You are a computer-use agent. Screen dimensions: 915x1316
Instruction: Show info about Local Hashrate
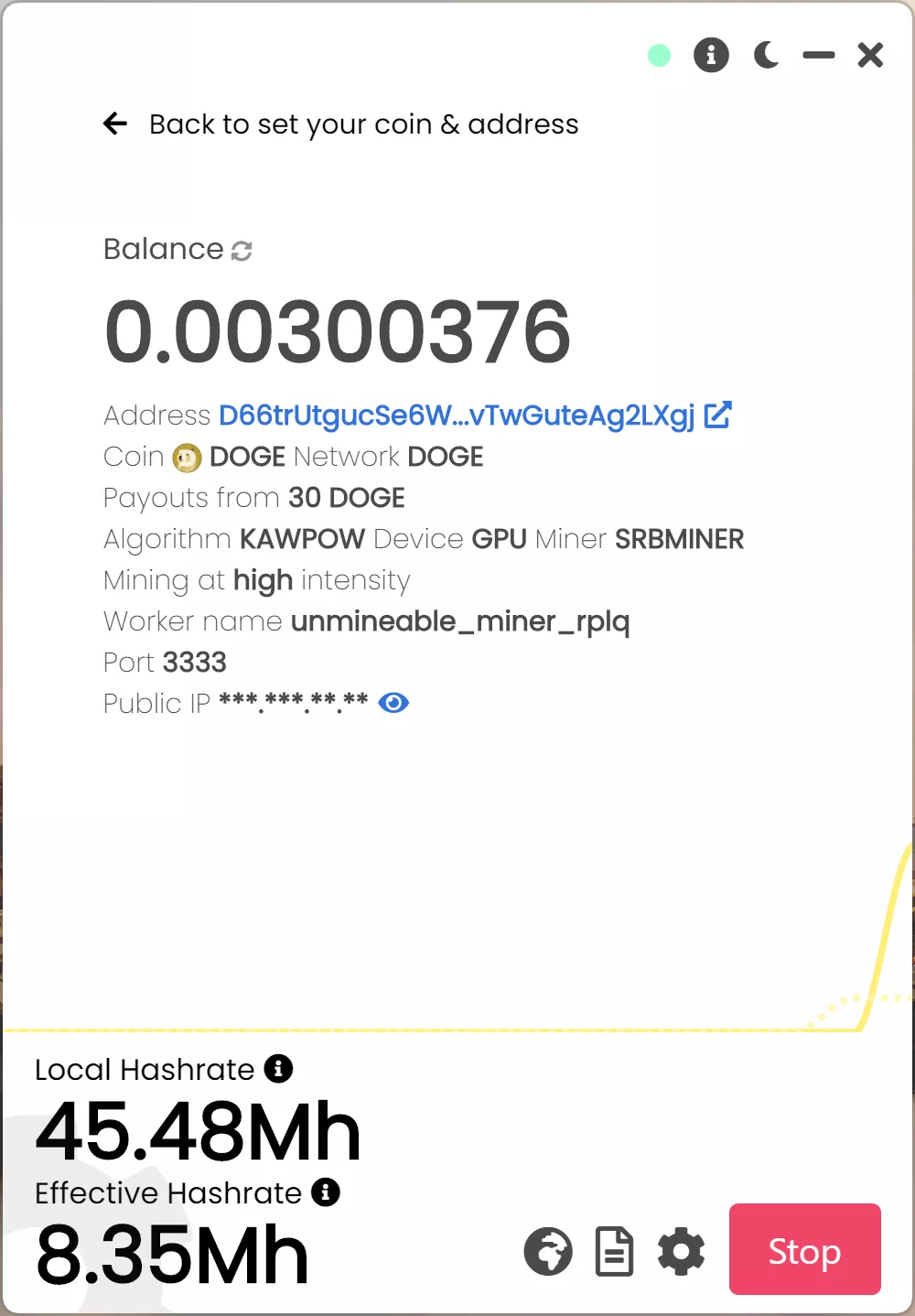pos(278,1068)
